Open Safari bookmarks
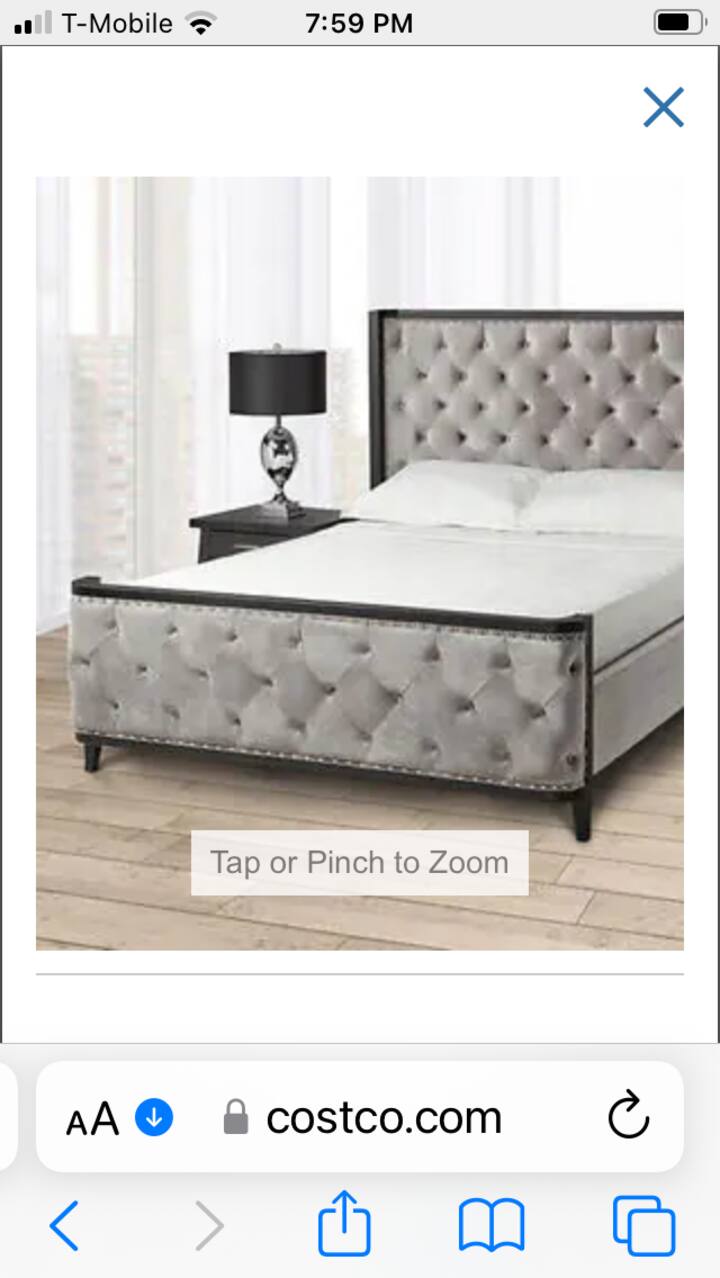Image resolution: width=720 pixels, height=1278 pixels. click(491, 1225)
